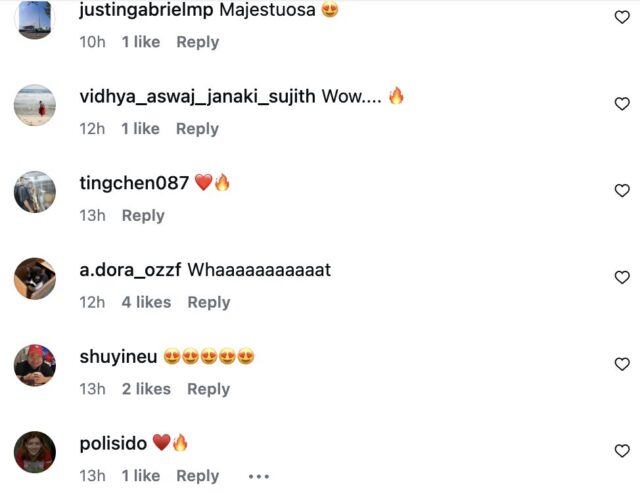Viewport: 640px width, 493px height.
Task: Like tingchen087's comment
Action: tap(621, 191)
